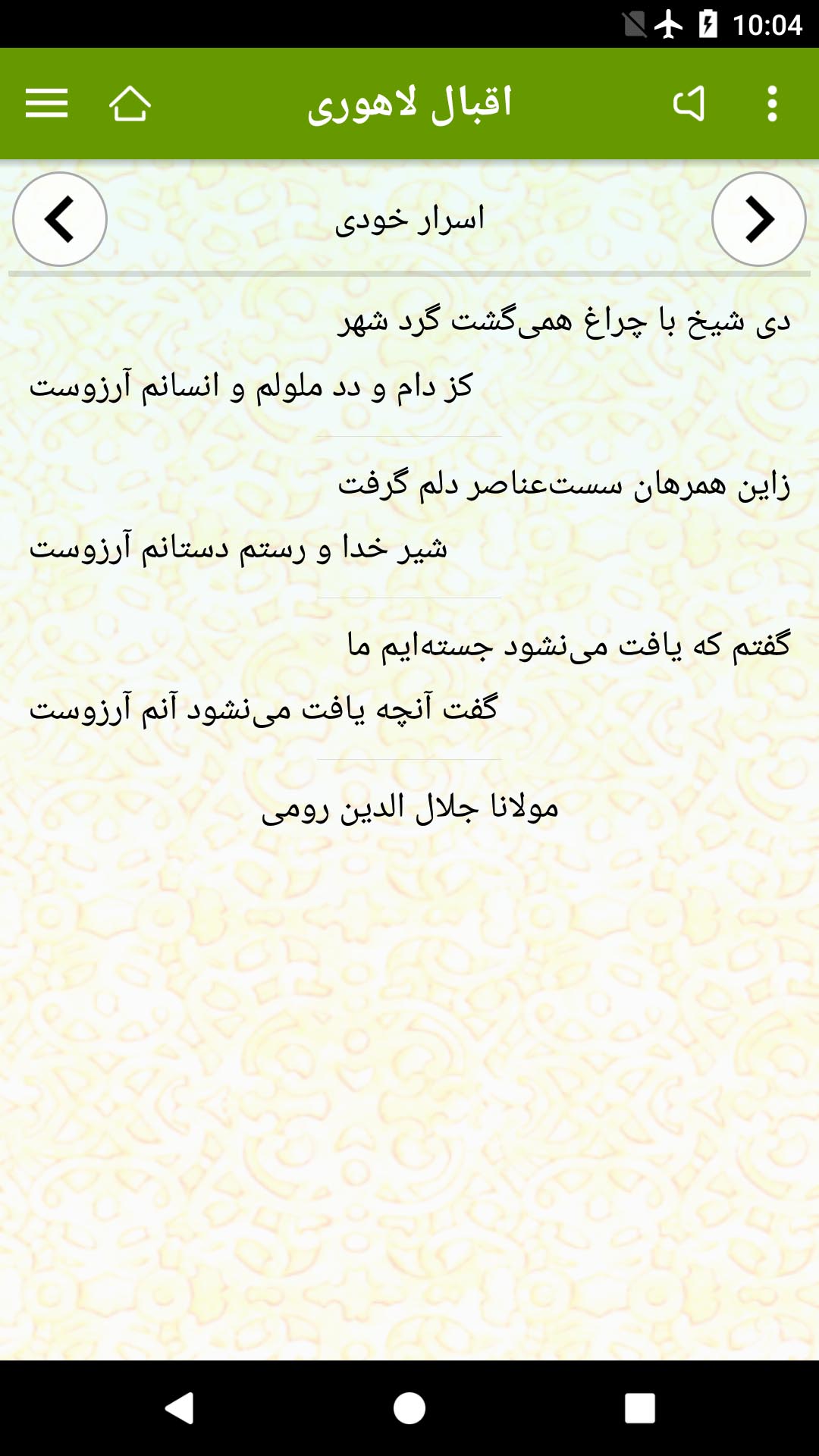Open the hamburger drawer menu
The width and height of the screenshot is (819, 1456).
(x=46, y=103)
